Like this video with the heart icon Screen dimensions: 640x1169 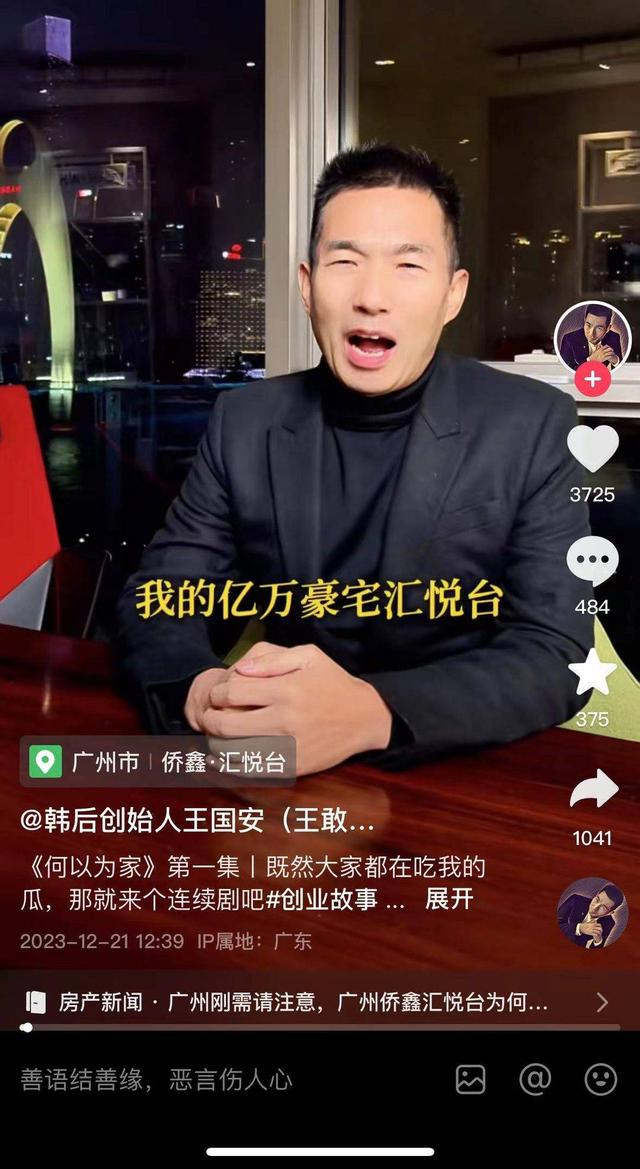(x=593, y=449)
